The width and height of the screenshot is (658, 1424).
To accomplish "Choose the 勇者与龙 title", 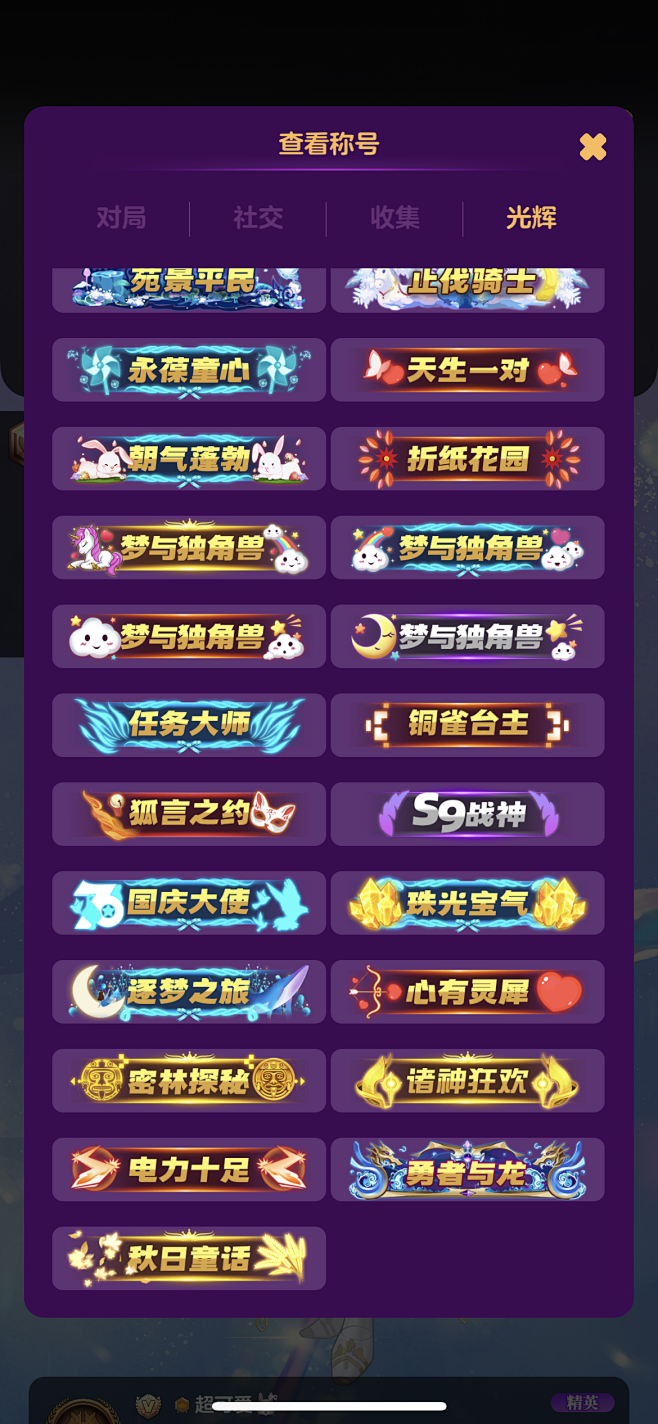I will point(468,1170).
